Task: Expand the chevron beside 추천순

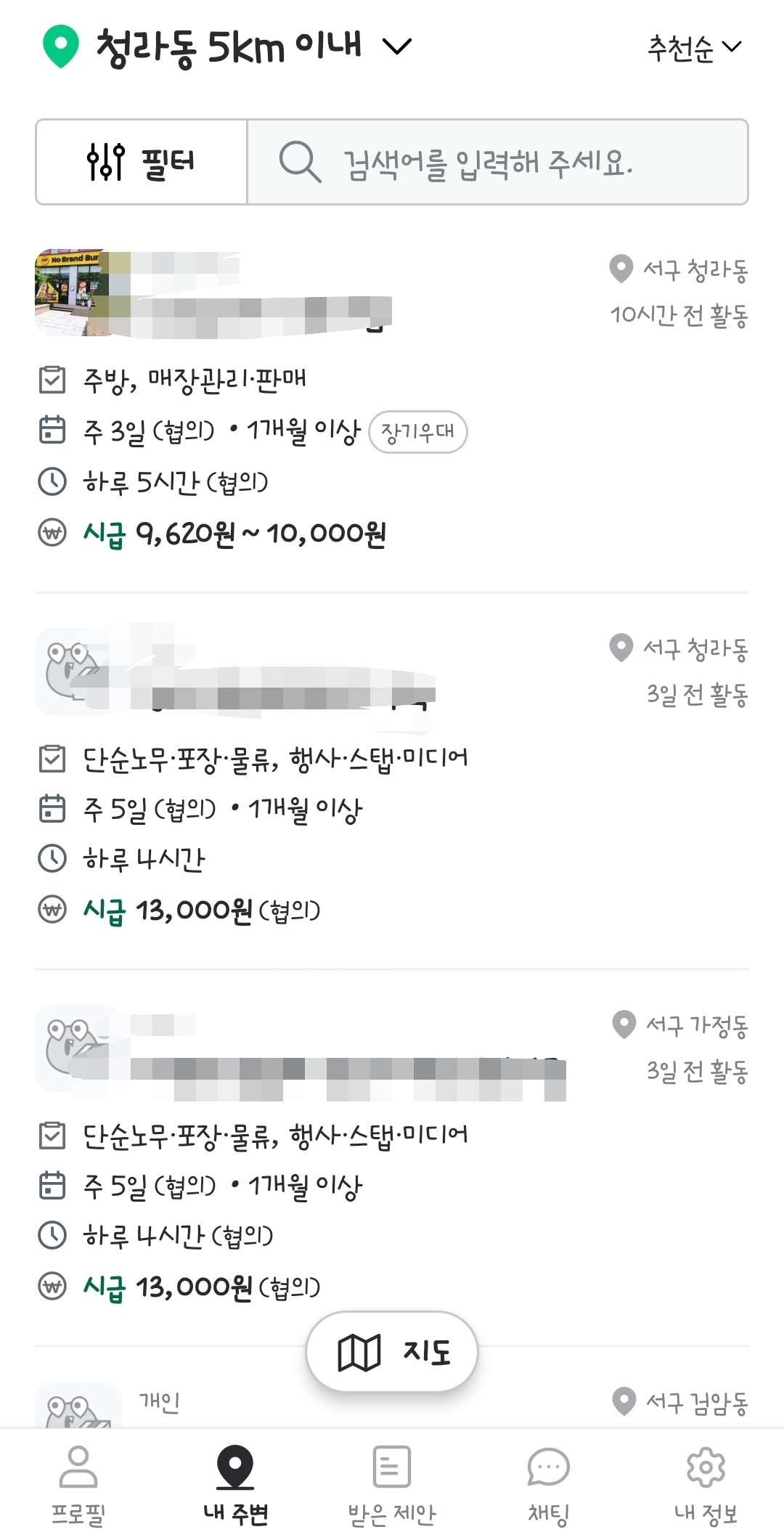Action: [x=733, y=45]
